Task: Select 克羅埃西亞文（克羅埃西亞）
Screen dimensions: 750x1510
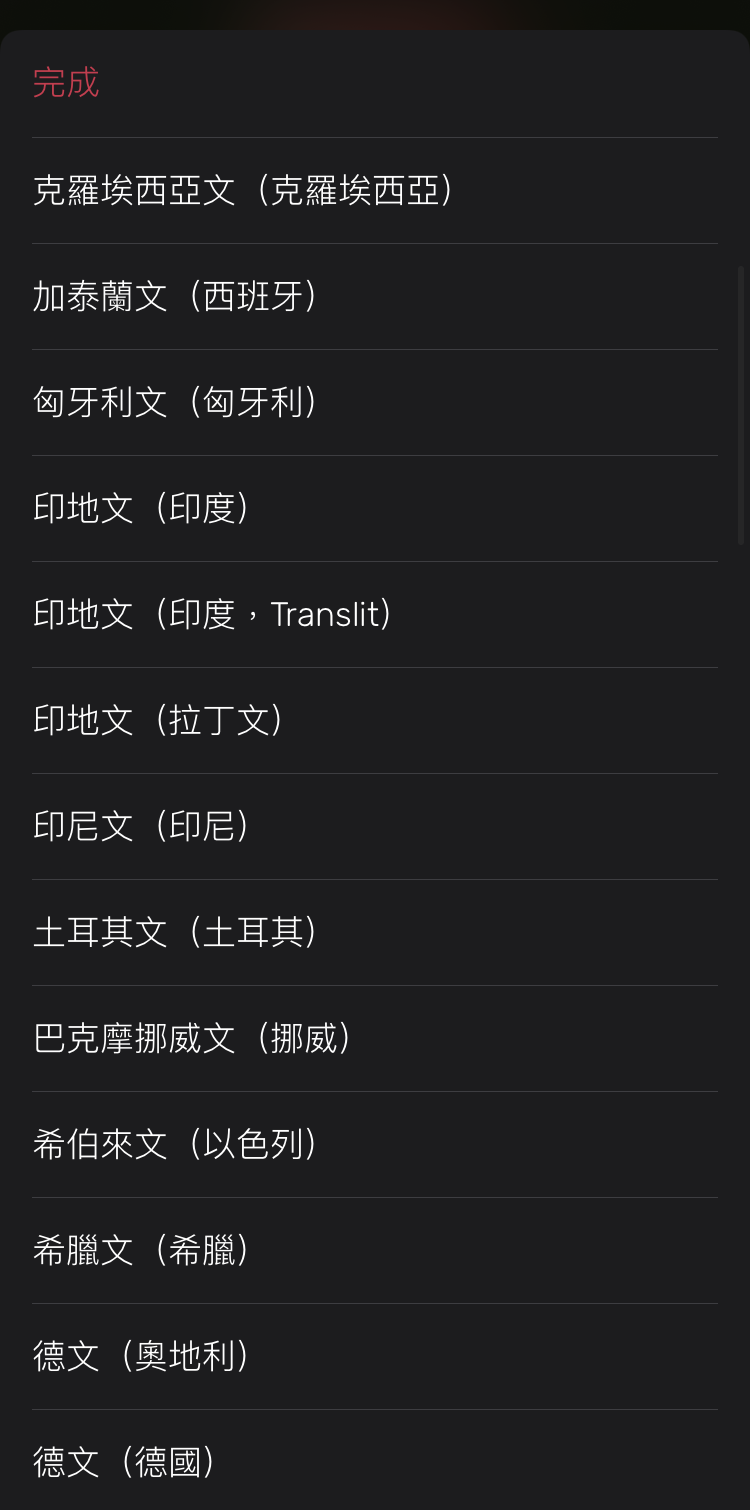Action: tap(375, 191)
